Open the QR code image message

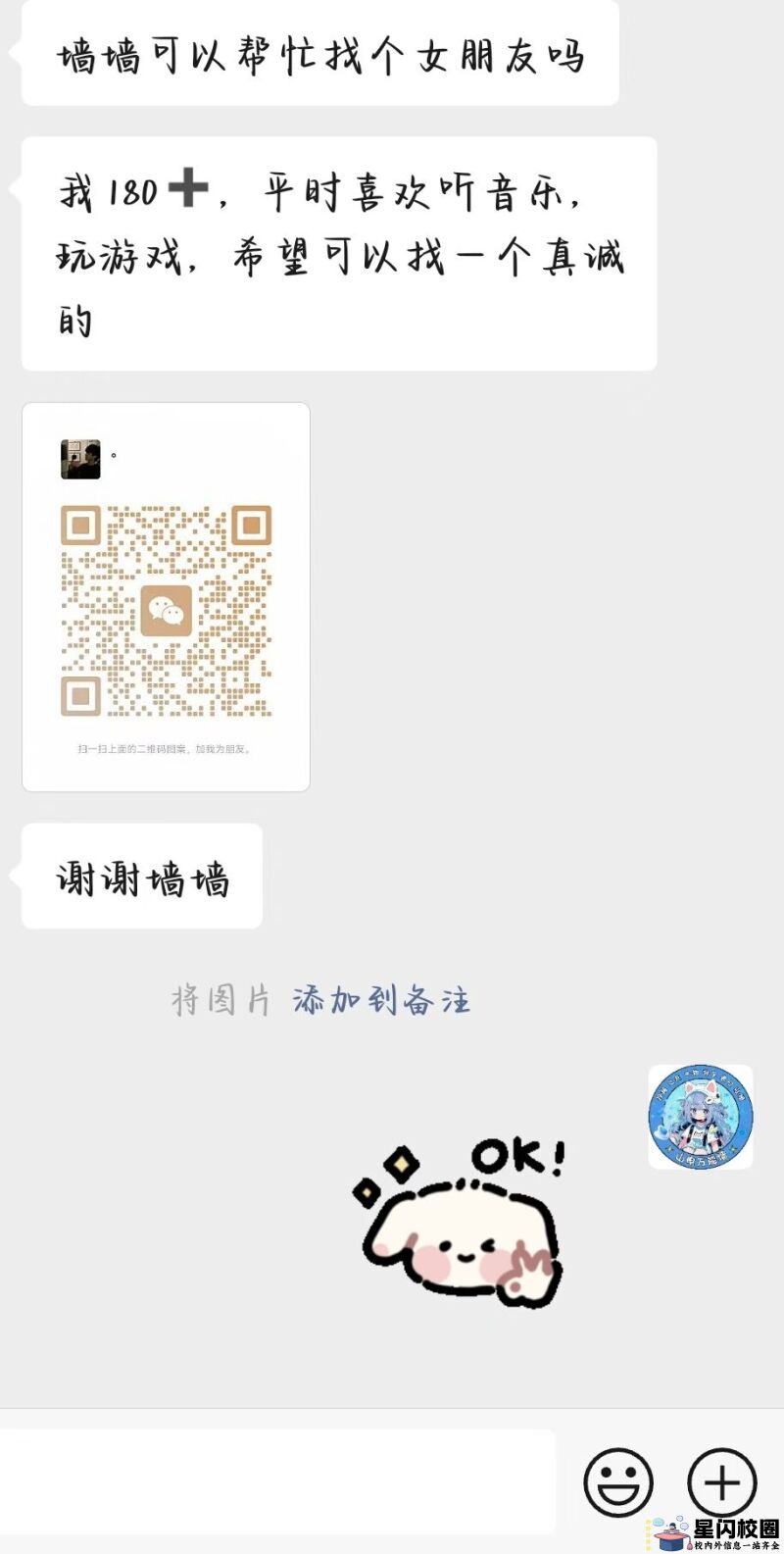[167, 597]
